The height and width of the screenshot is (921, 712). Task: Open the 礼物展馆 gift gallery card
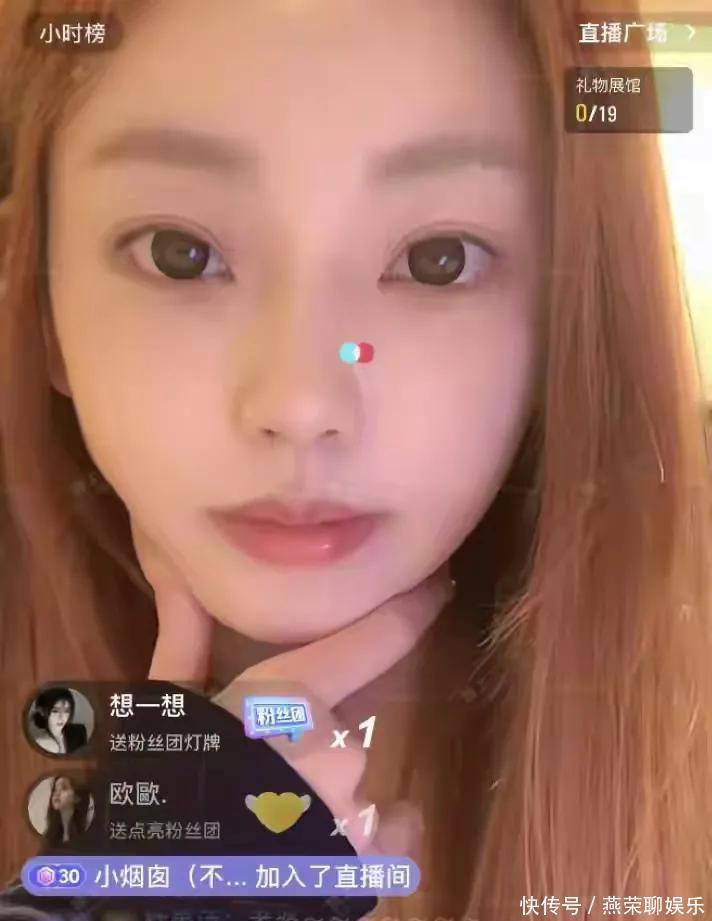point(627,100)
